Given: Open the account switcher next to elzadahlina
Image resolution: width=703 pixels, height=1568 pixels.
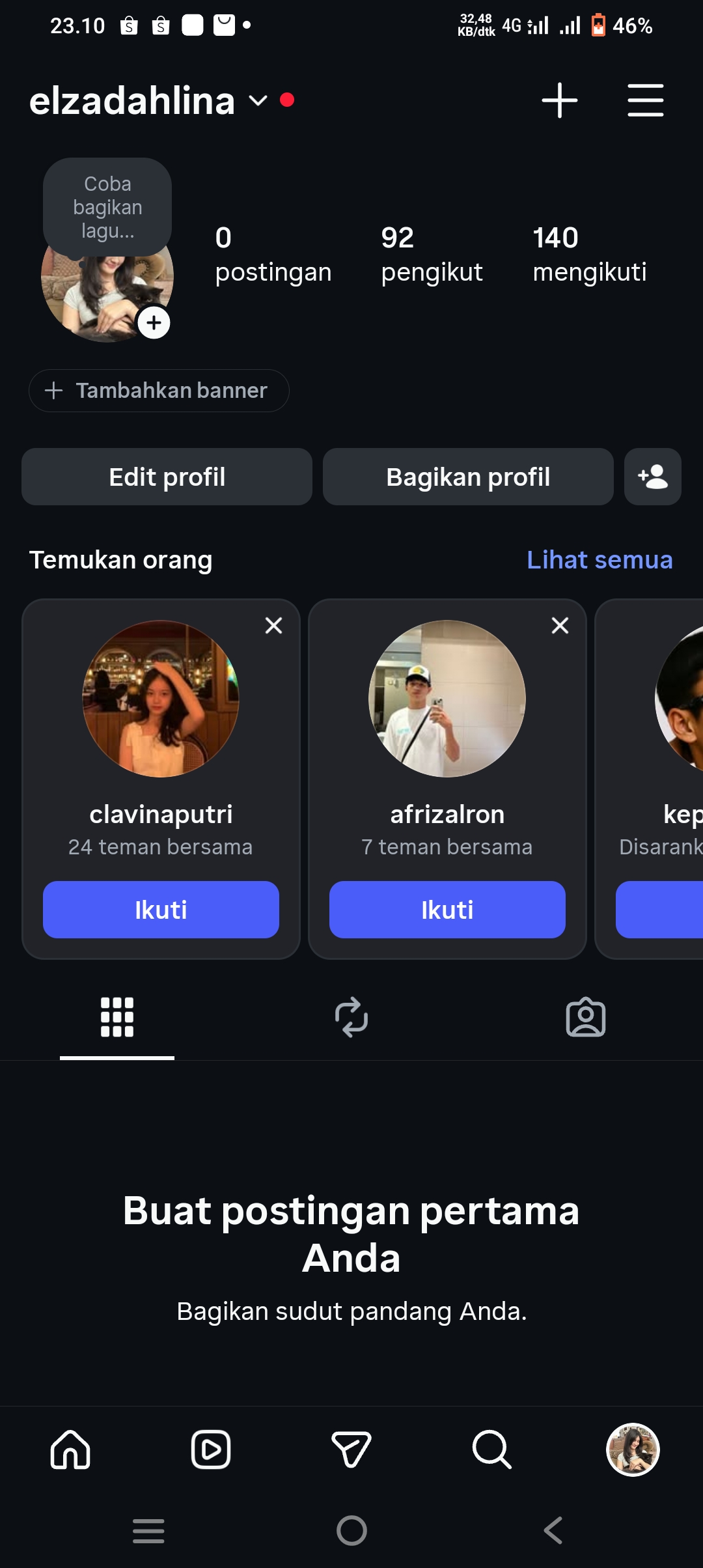Looking at the screenshot, I should [x=258, y=101].
